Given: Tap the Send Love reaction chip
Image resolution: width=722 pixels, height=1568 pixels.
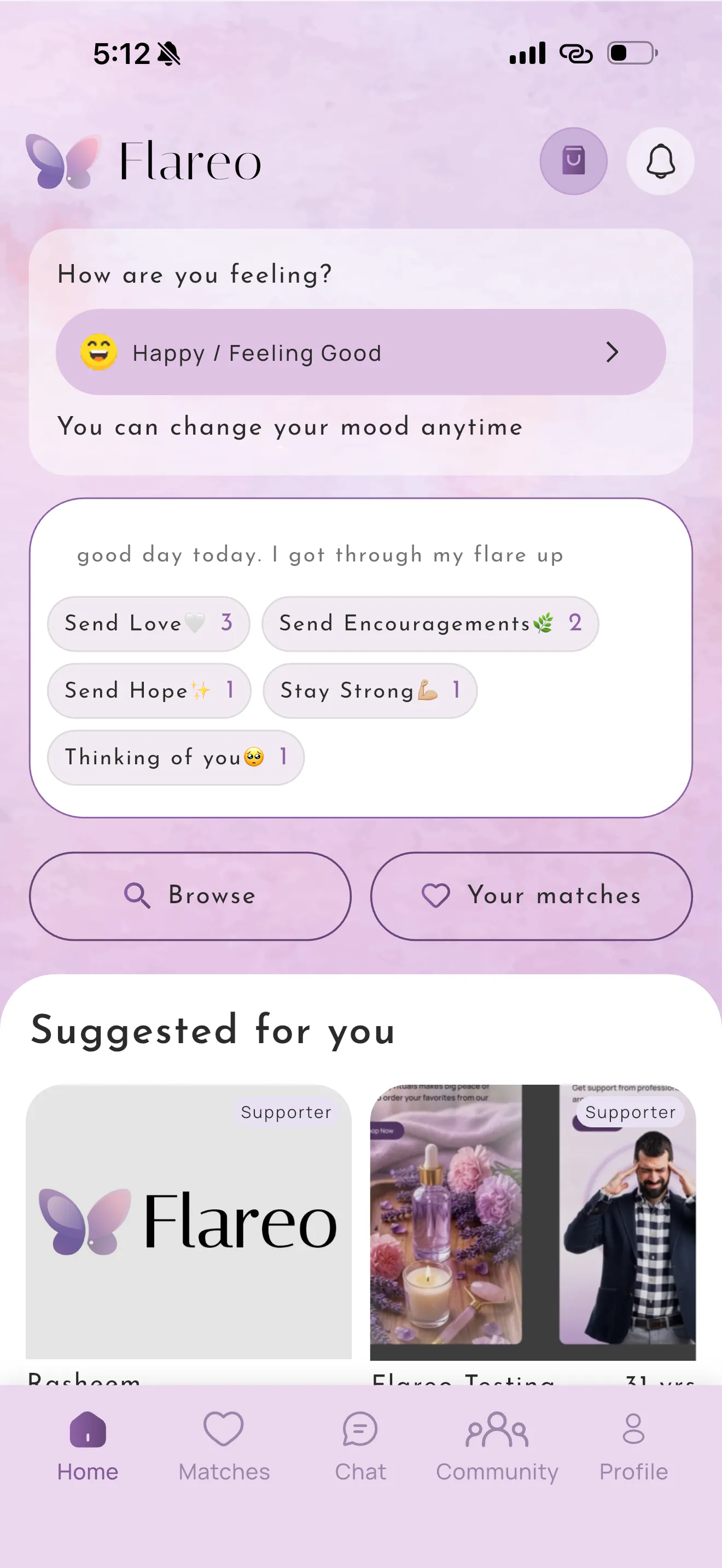Looking at the screenshot, I should pyautogui.click(x=149, y=623).
